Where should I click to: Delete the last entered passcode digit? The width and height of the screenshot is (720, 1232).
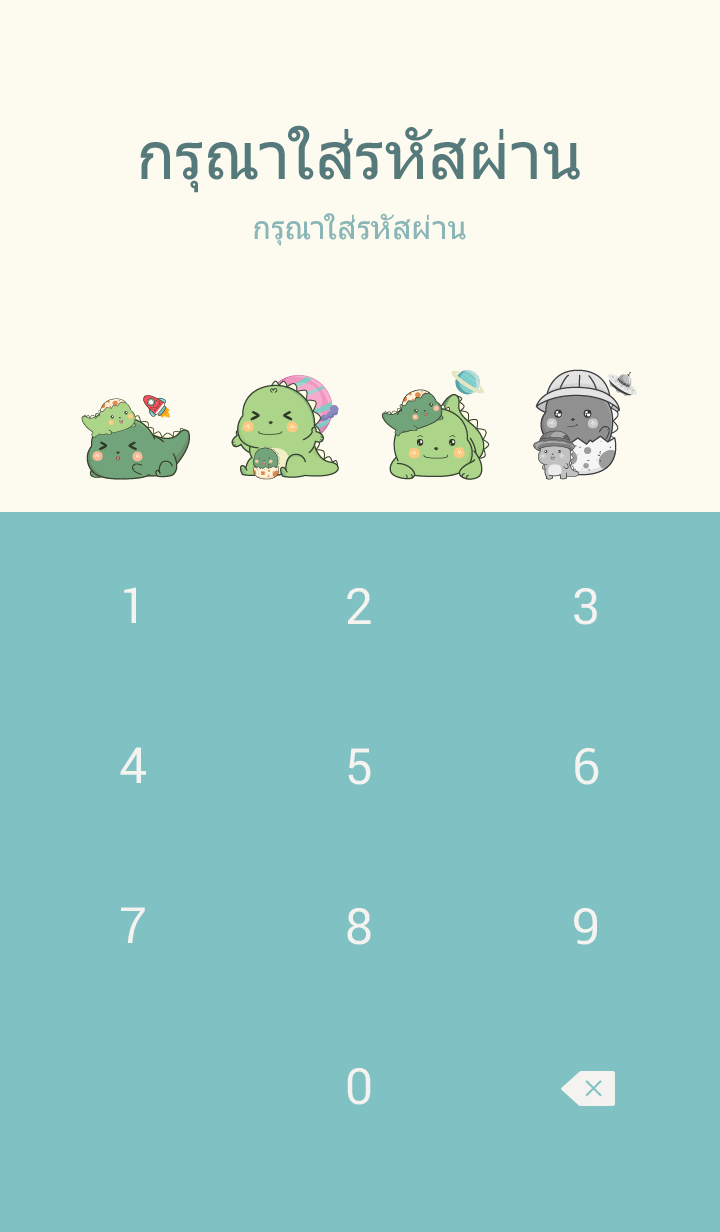tap(588, 1088)
